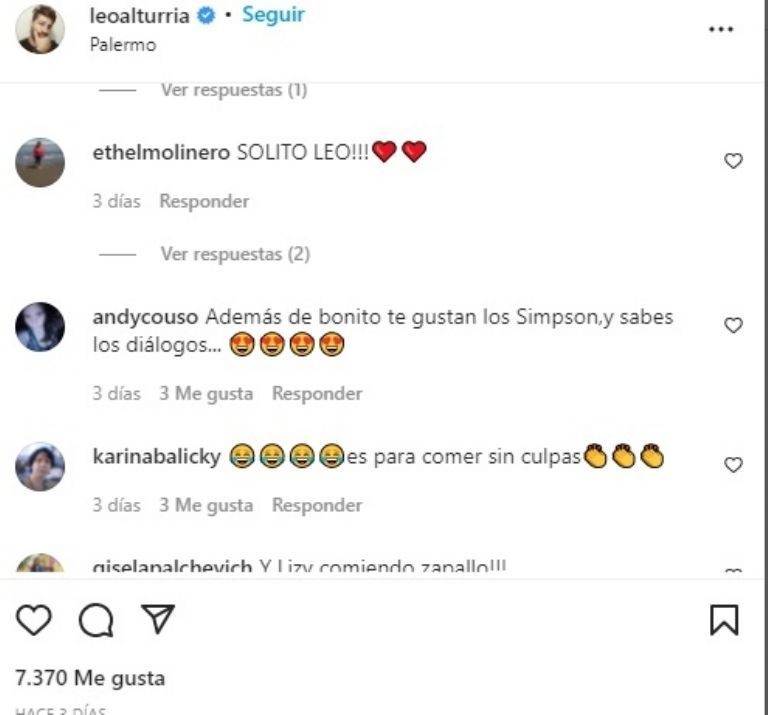Expand Ver respuestas (2) under ethelmolinero
Image resolution: width=768 pixels, height=715 pixels.
234,254
